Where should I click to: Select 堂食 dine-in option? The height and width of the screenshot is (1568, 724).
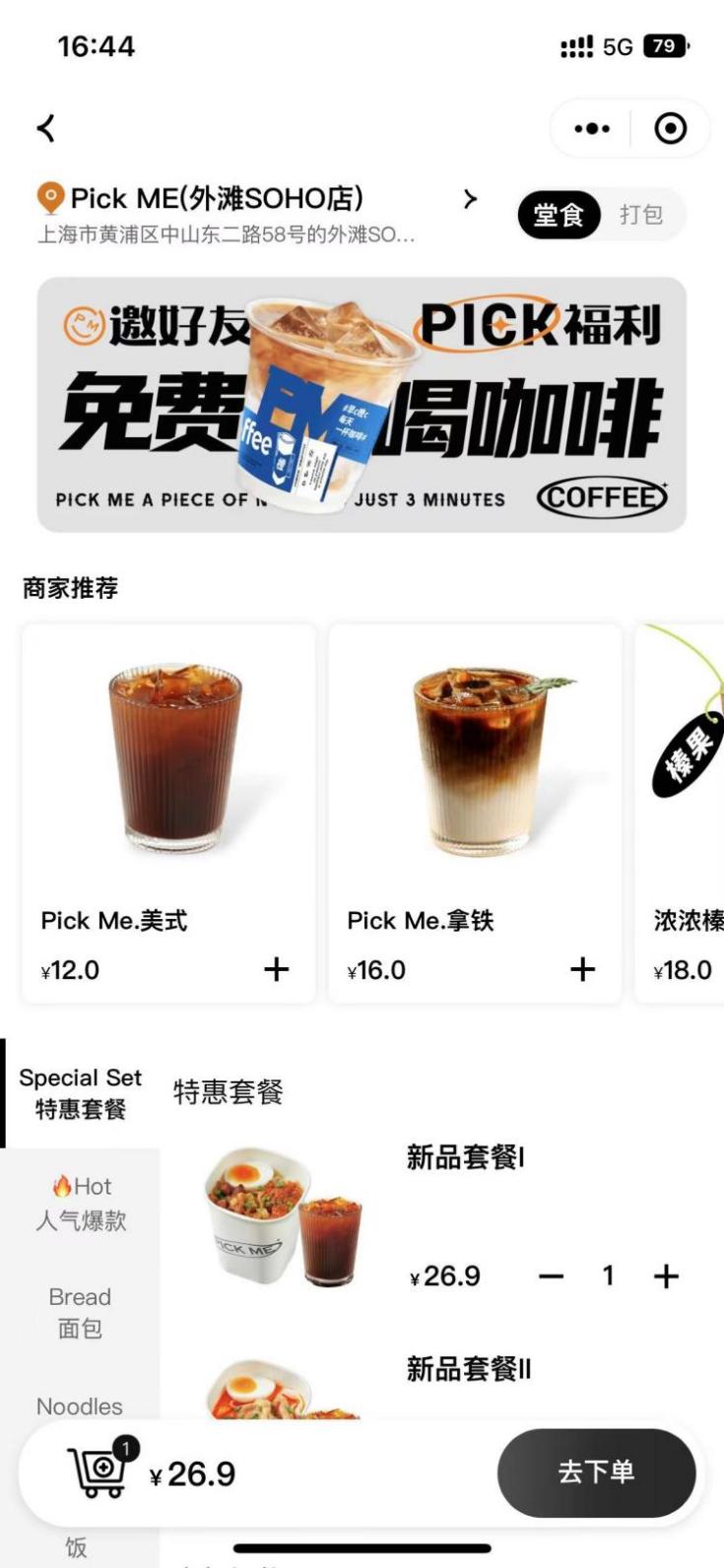click(x=559, y=215)
